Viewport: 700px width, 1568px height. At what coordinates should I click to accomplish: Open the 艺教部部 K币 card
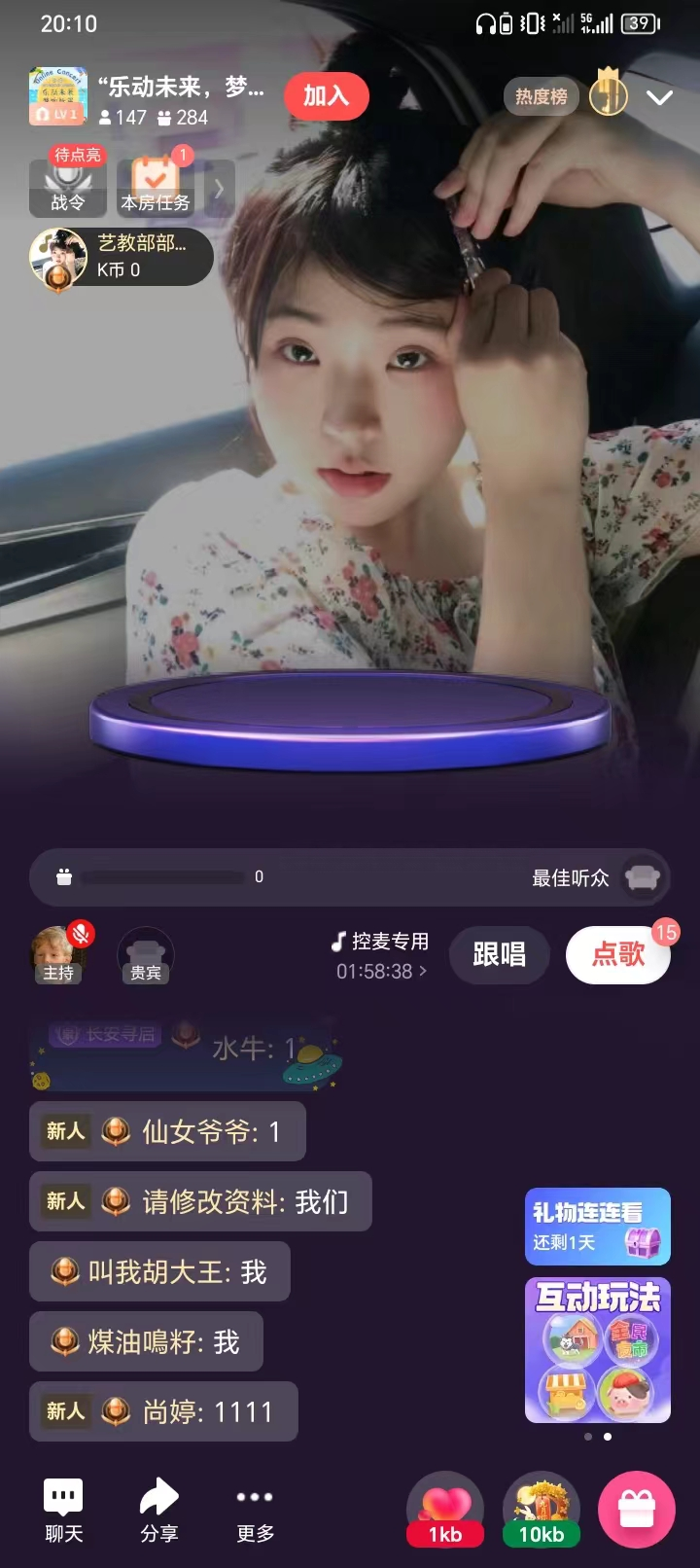point(122,257)
